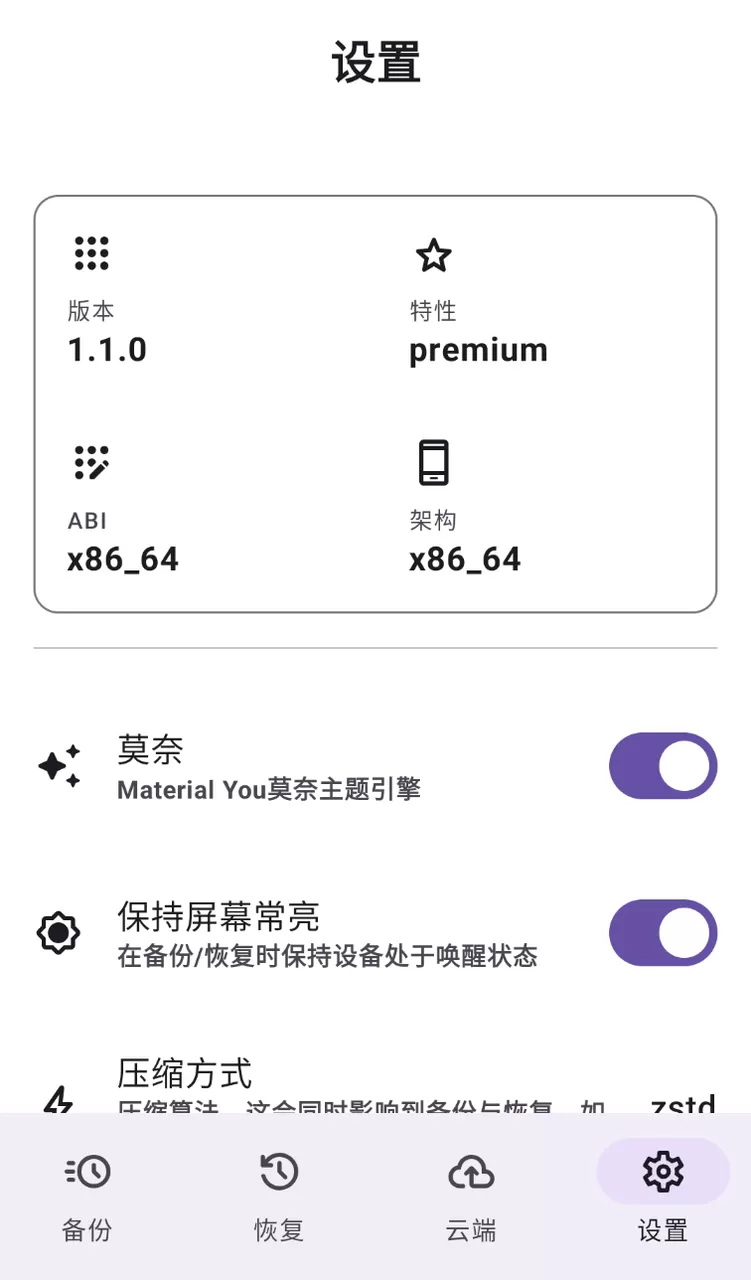Disable the 莫奈 Material You theme toggle
This screenshot has width=751, height=1280.
[663, 766]
